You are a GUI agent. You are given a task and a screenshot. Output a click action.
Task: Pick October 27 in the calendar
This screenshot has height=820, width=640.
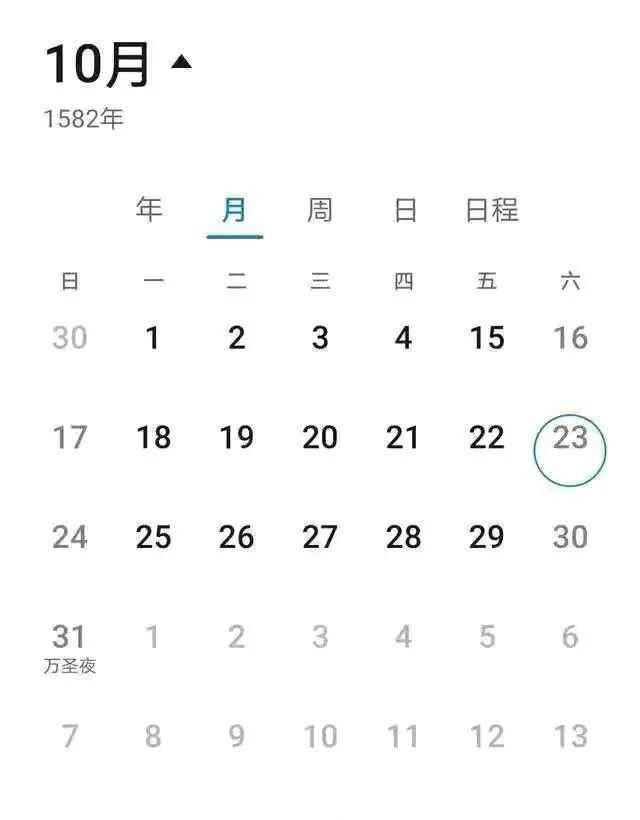point(319,537)
